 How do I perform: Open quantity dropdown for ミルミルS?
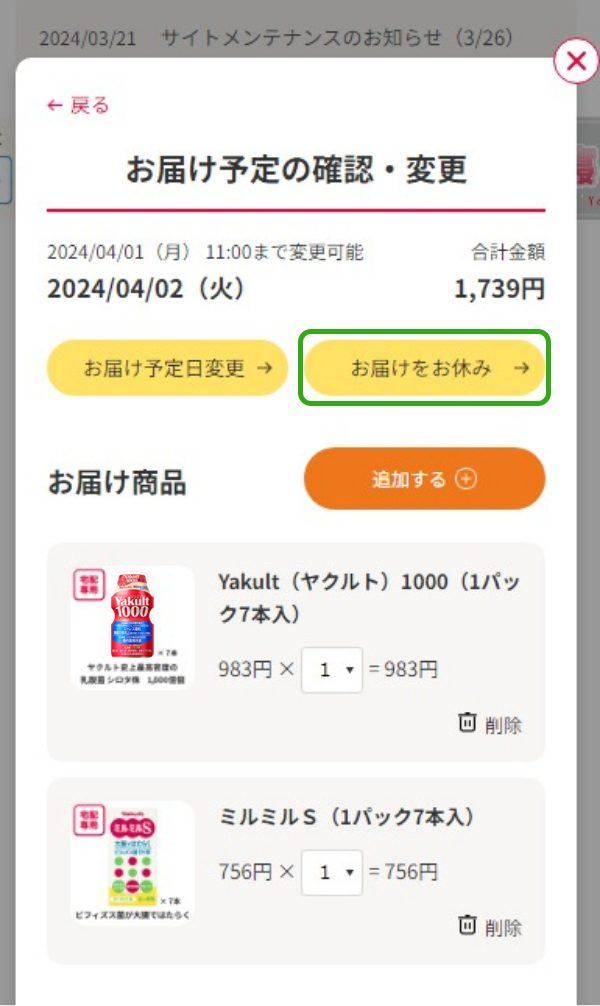click(332, 872)
